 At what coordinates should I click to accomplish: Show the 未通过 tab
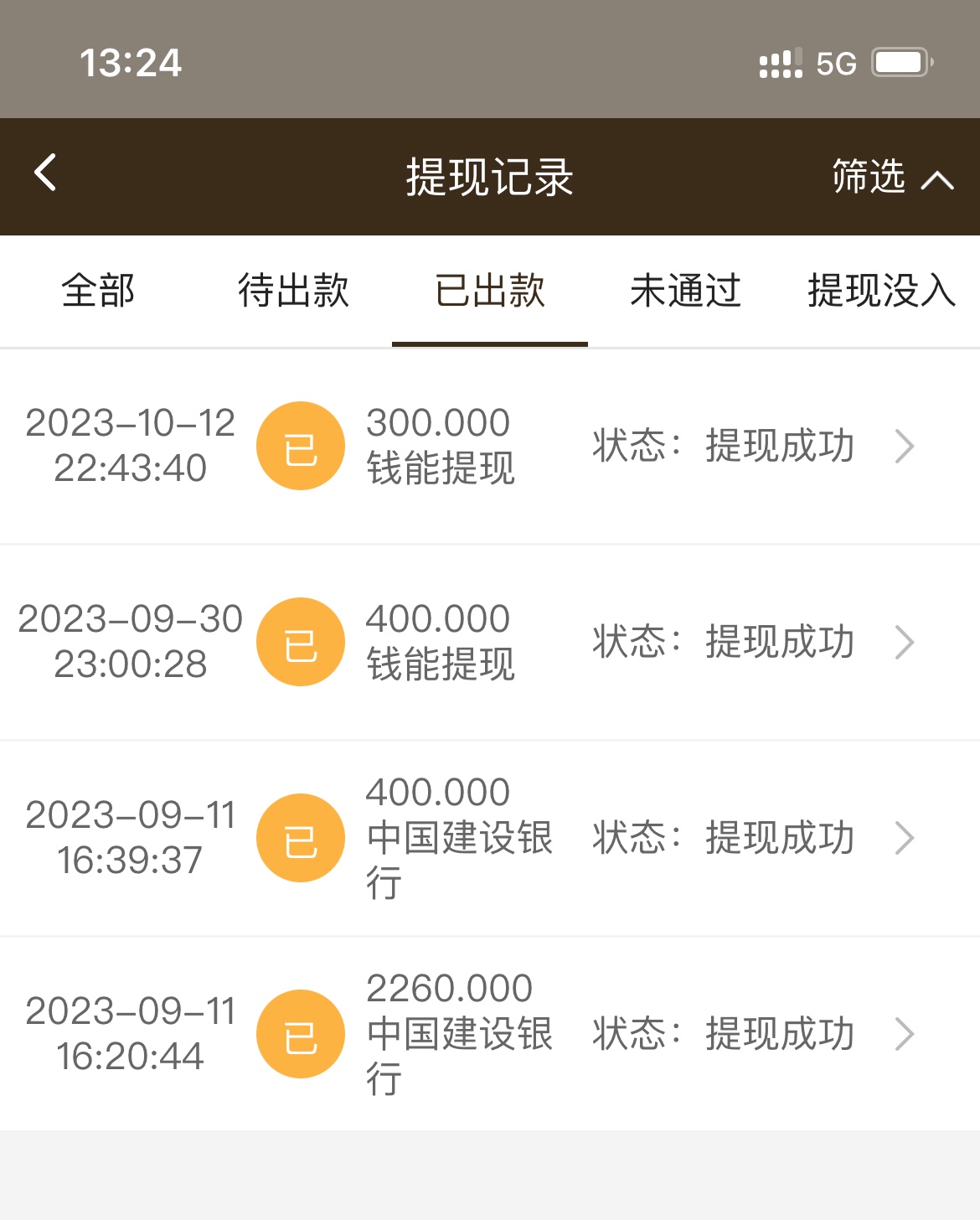685,291
